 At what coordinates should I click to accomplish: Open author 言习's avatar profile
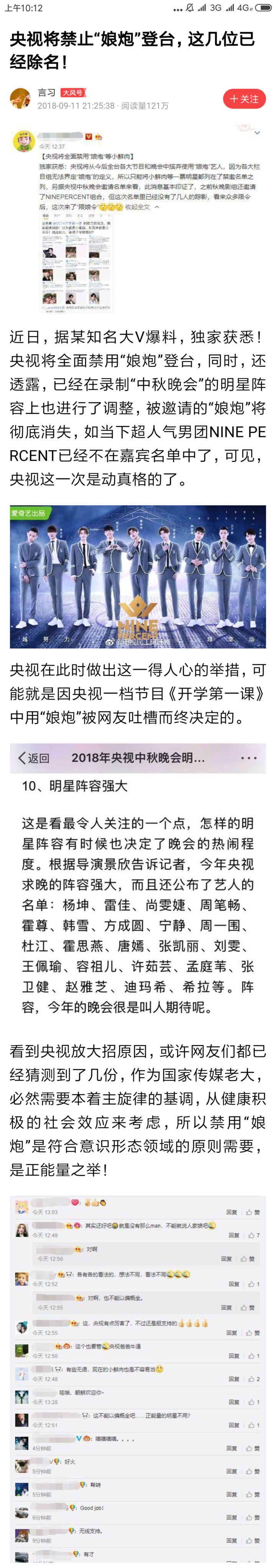[x=20, y=99]
